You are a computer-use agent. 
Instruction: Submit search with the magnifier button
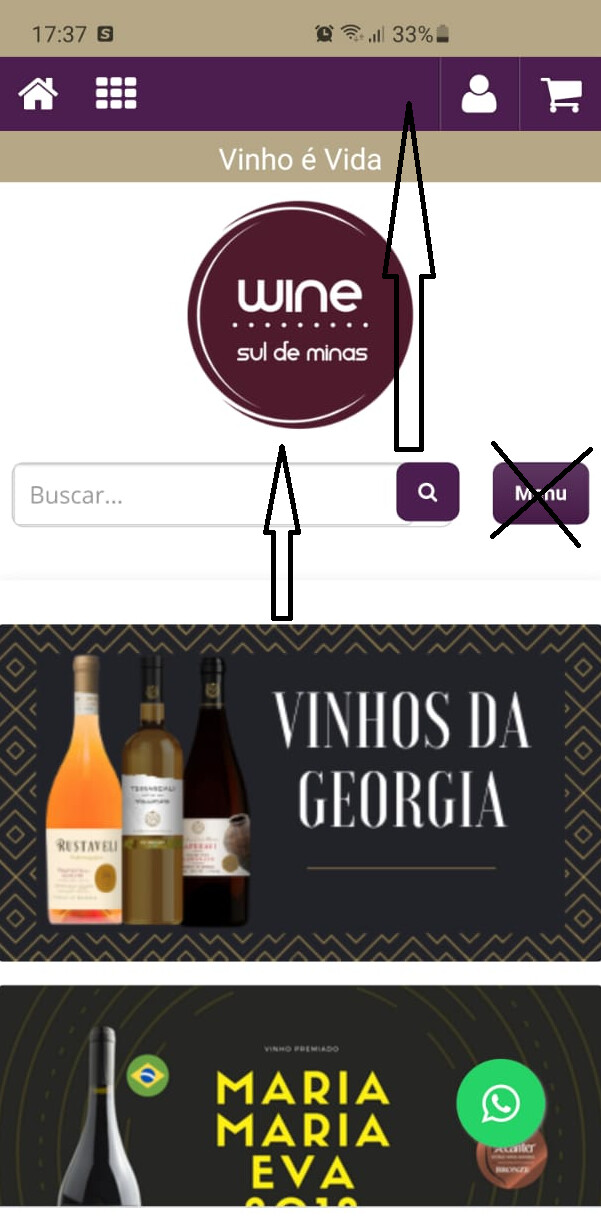tap(428, 492)
